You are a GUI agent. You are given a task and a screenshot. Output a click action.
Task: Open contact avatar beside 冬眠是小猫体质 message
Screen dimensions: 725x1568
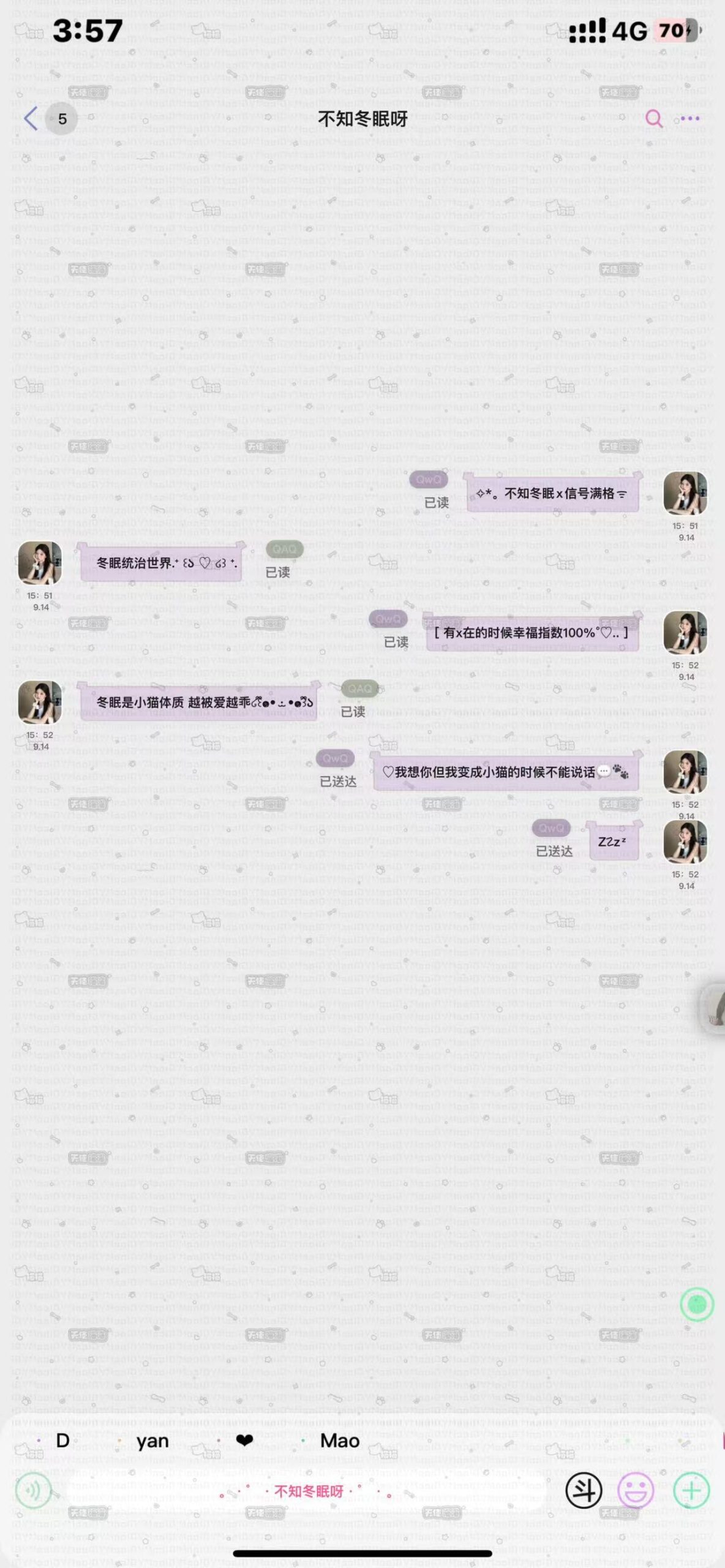(40, 702)
